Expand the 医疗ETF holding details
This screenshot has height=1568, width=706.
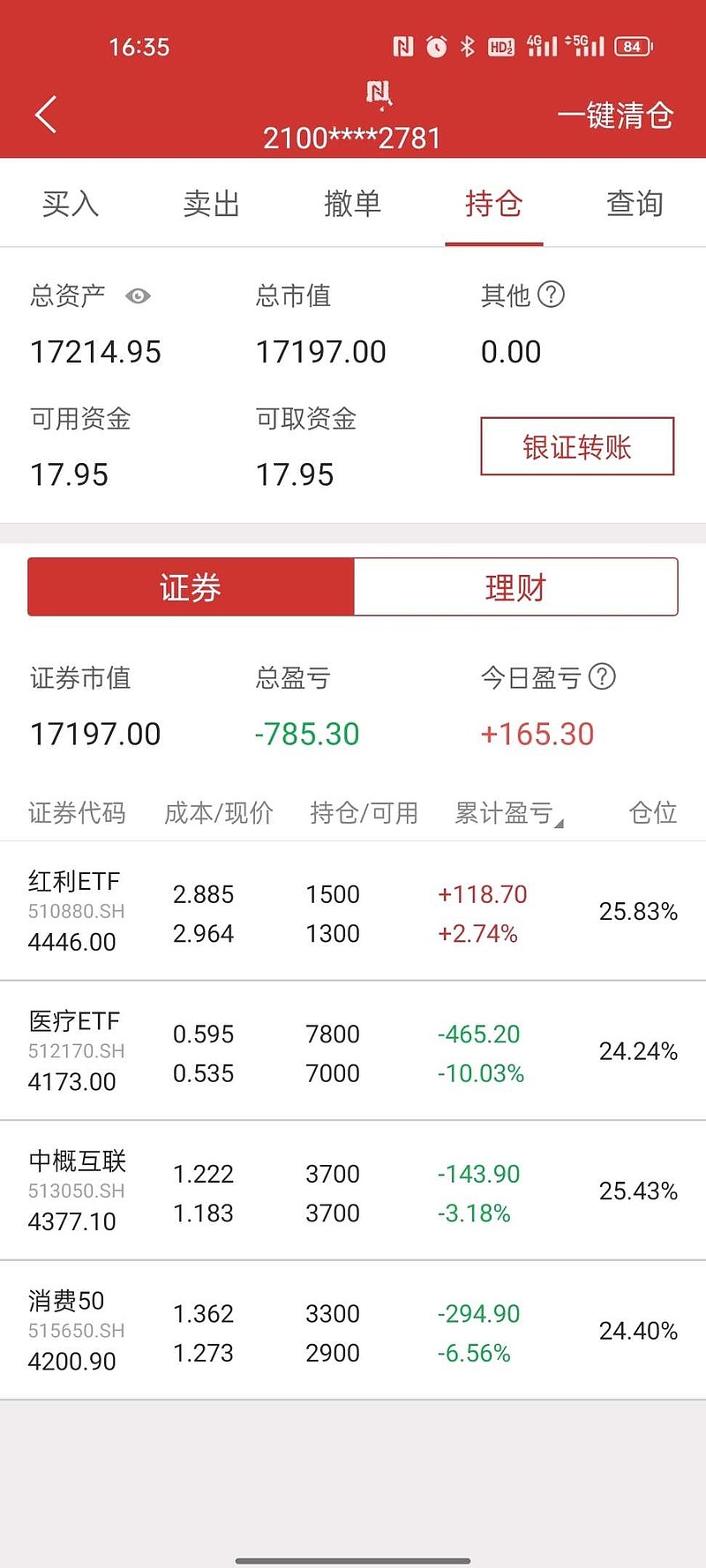[x=353, y=1051]
